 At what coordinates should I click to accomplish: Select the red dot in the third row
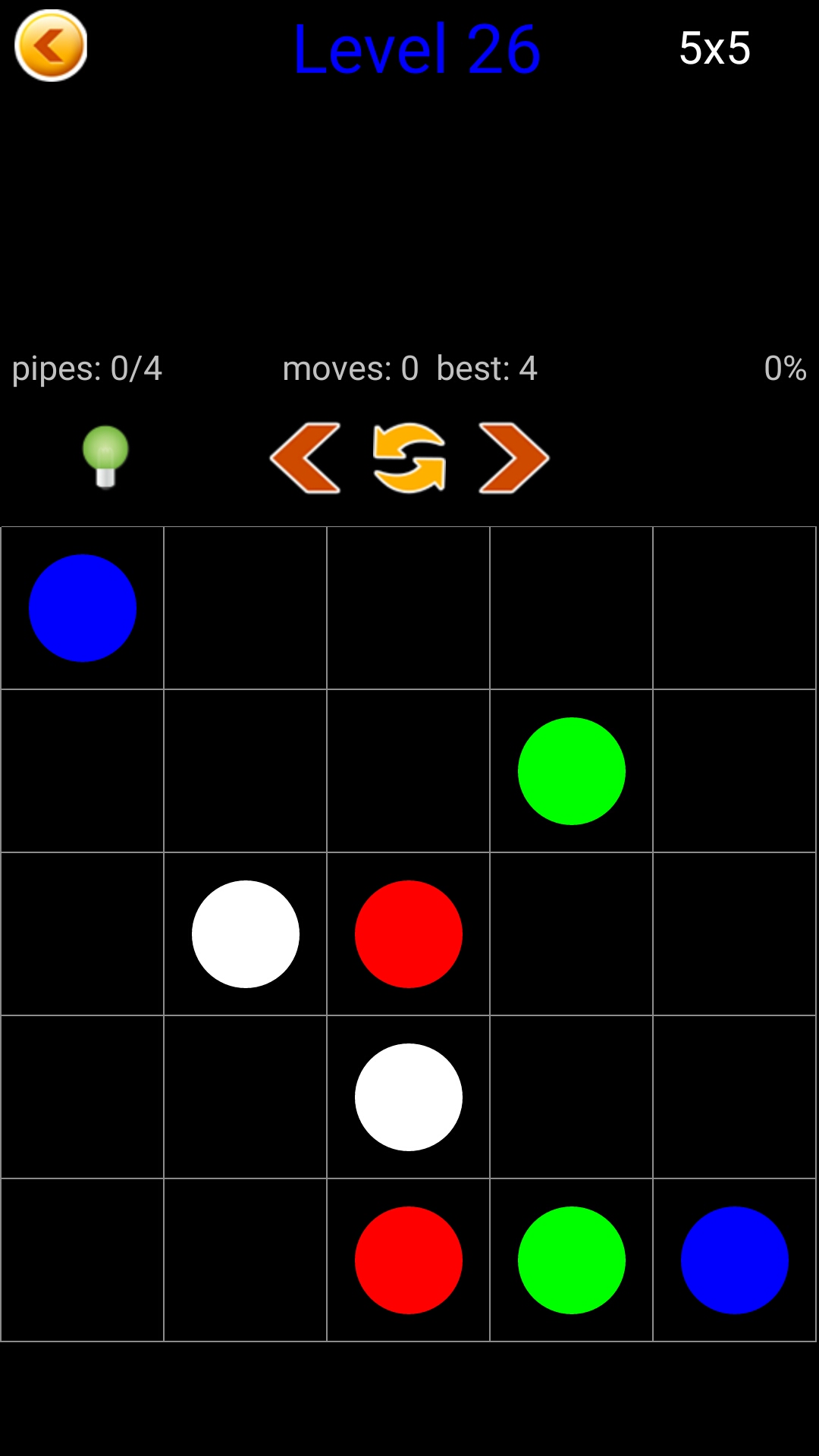coord(409,934)
